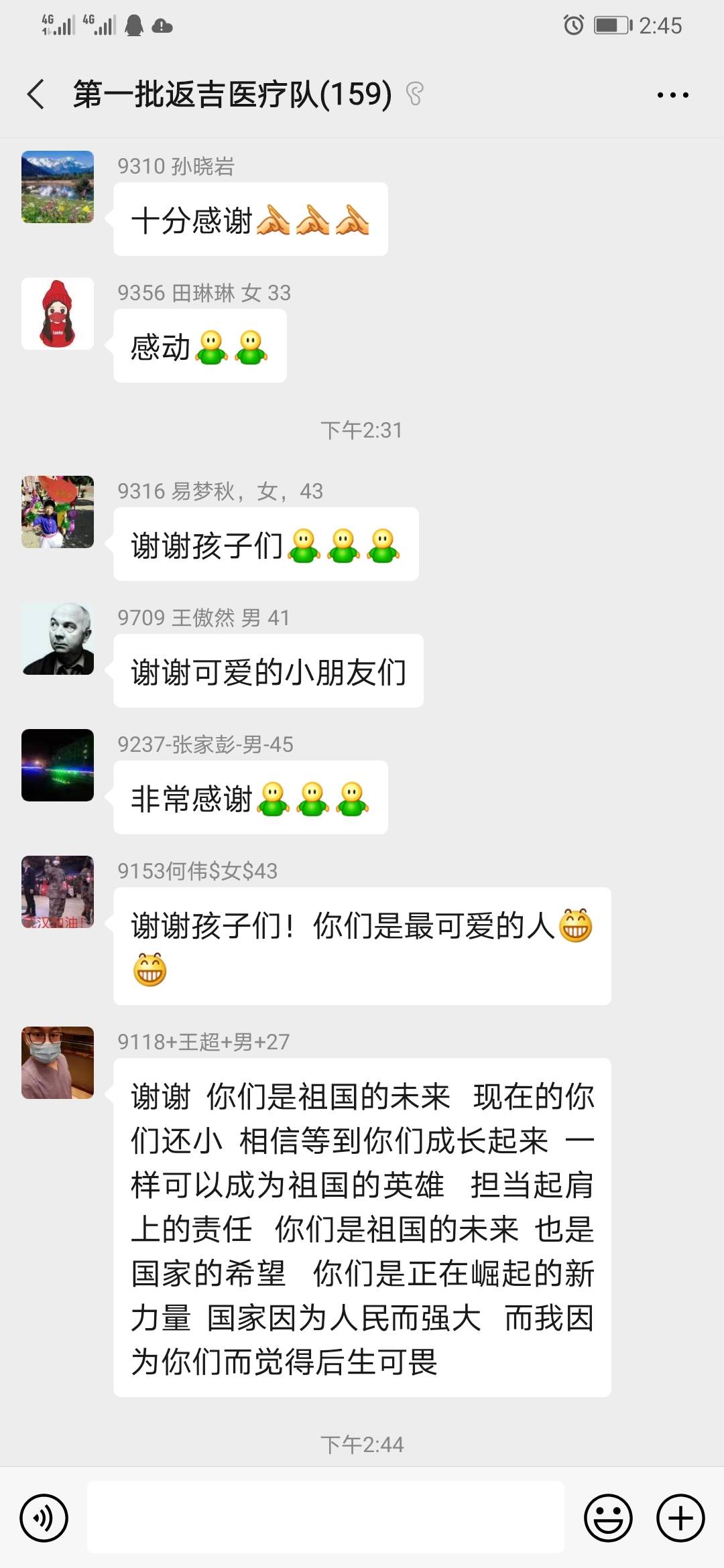View 何伟's profile avatar

[x=58, y=892]
